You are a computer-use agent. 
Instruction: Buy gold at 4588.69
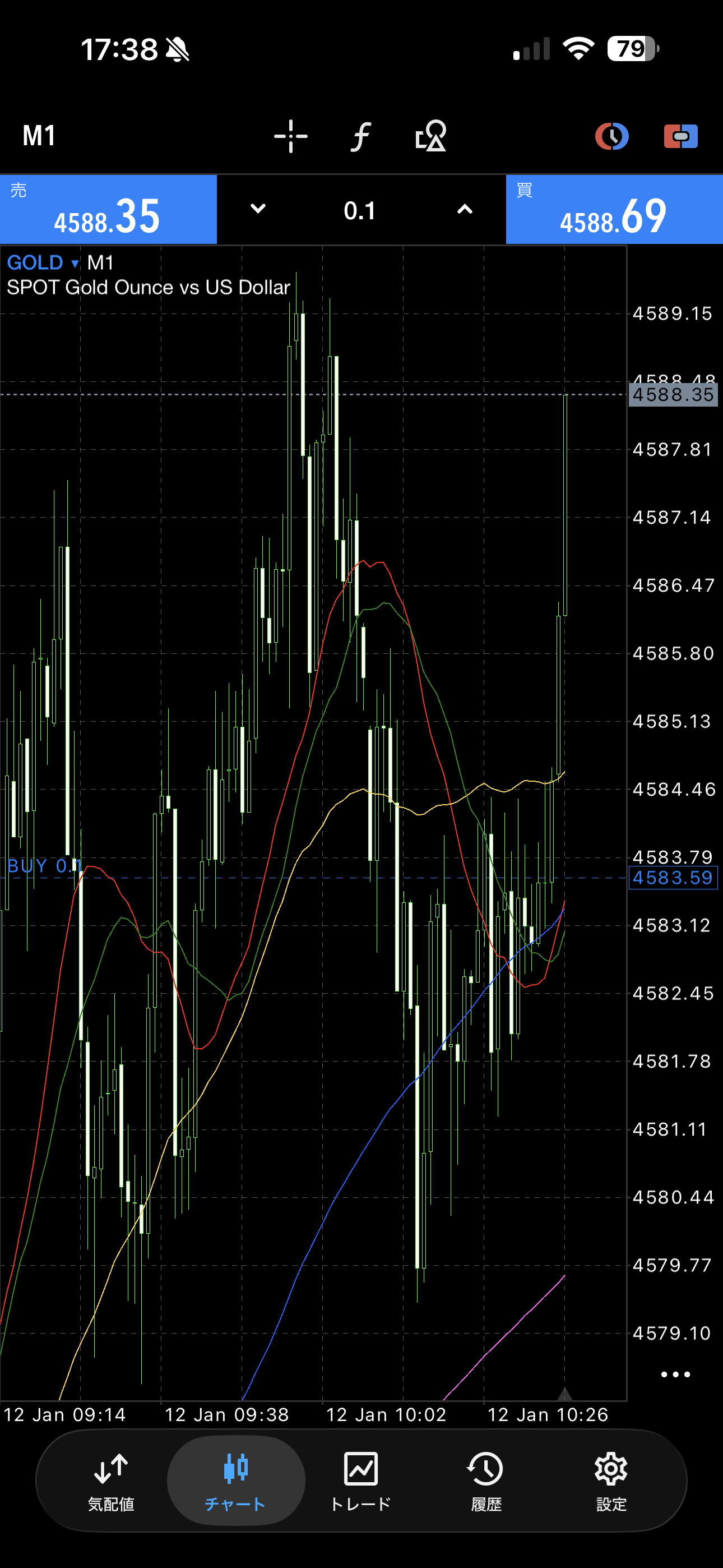pos(614,210)
